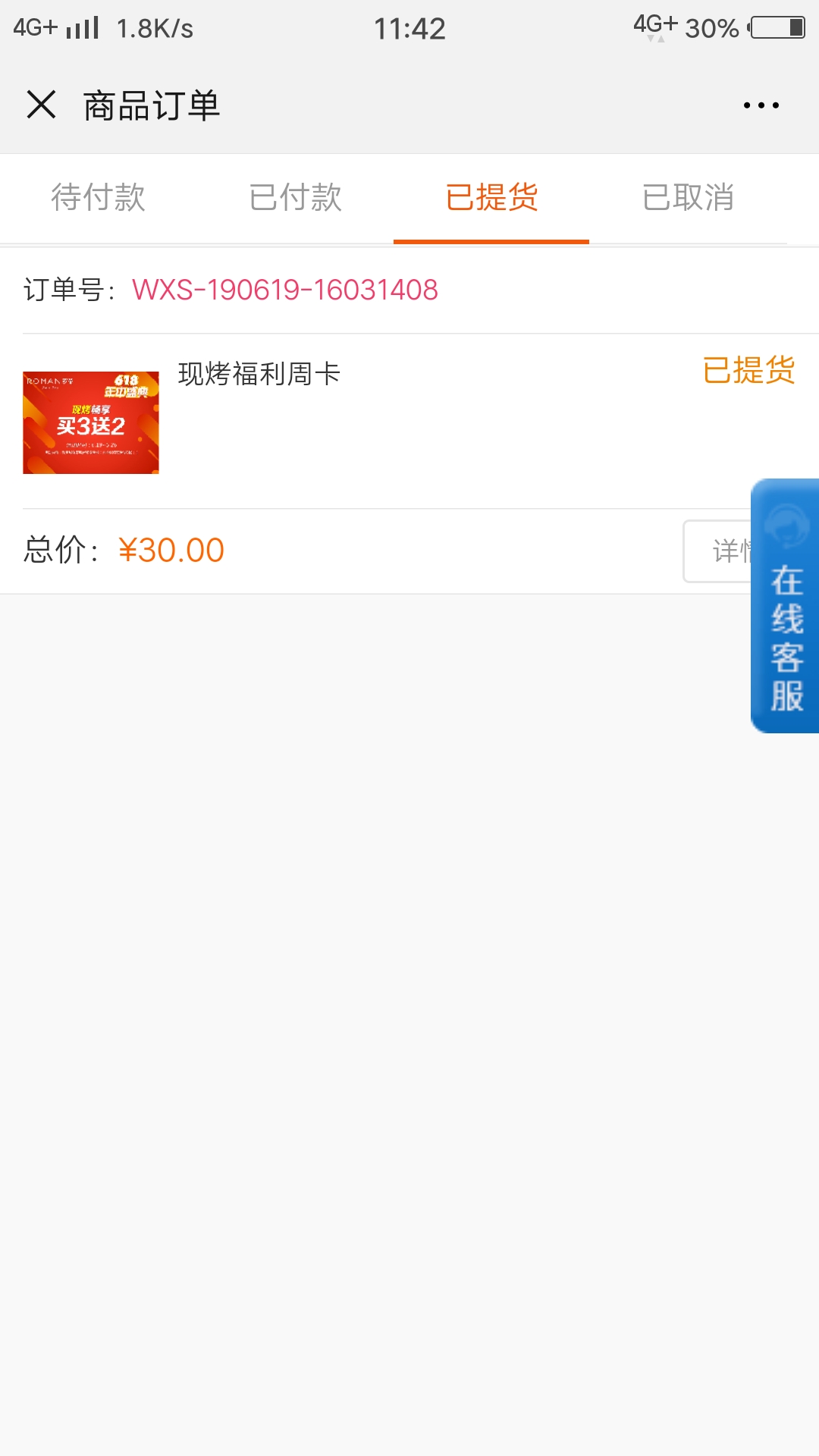Viewport: 819px width, 1456px height.
Task: Close the 商品订单 page
Action: [41, 105]
